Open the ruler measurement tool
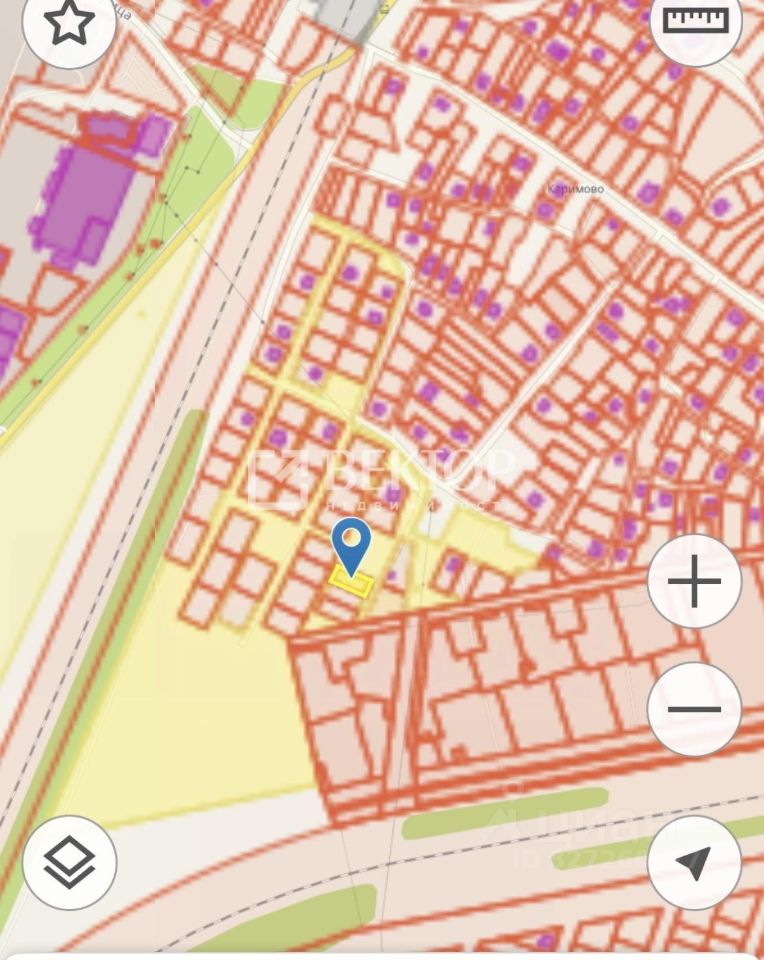This screenshot has height=960, width=764. (x=695, y=22)
